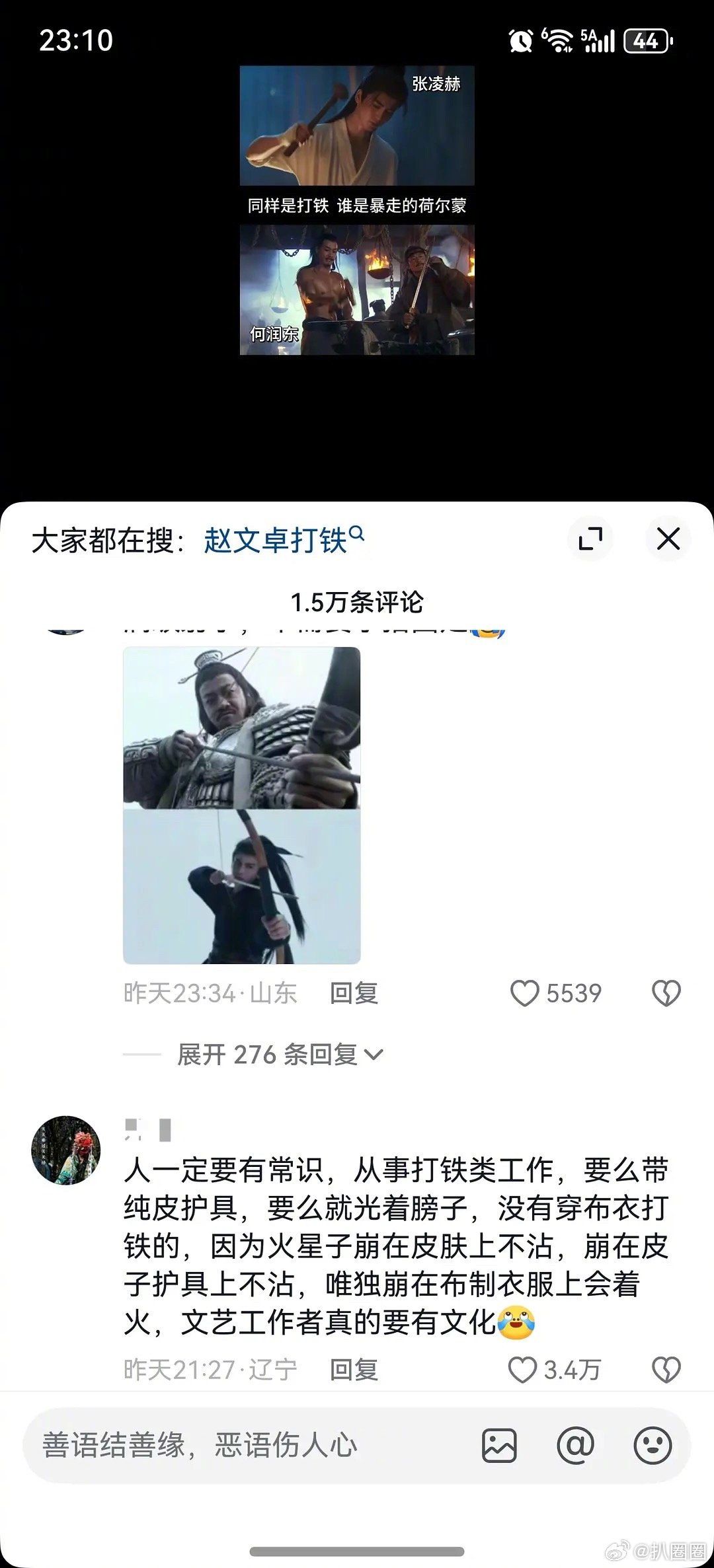Viewport: 714px width, 1568px height.
Task: Open 展开 276 条回复 arrow
Action: pos(375,1055)
